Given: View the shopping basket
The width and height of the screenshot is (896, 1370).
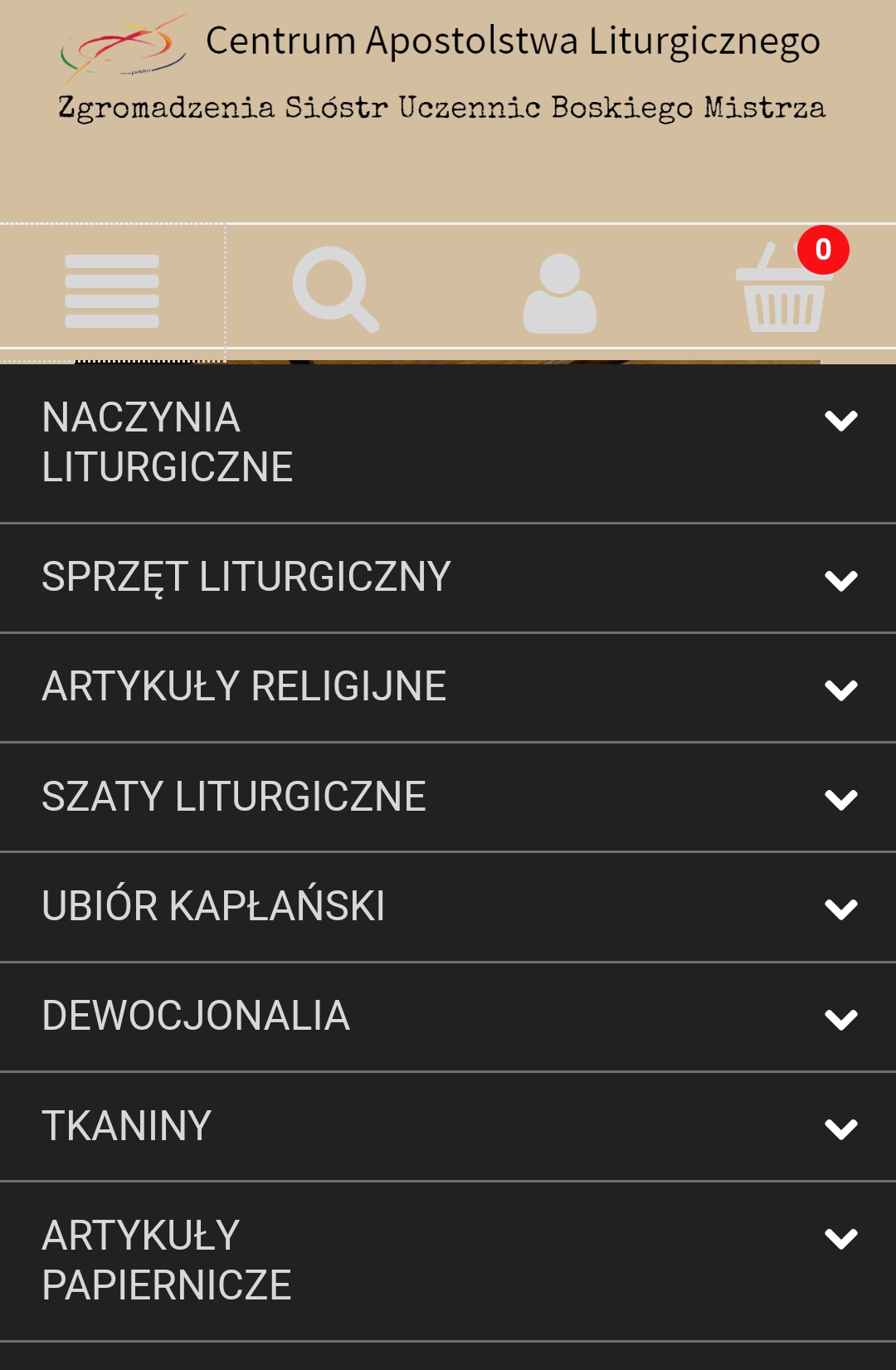Looking at the screenshot, I should (x=784, y=291).
